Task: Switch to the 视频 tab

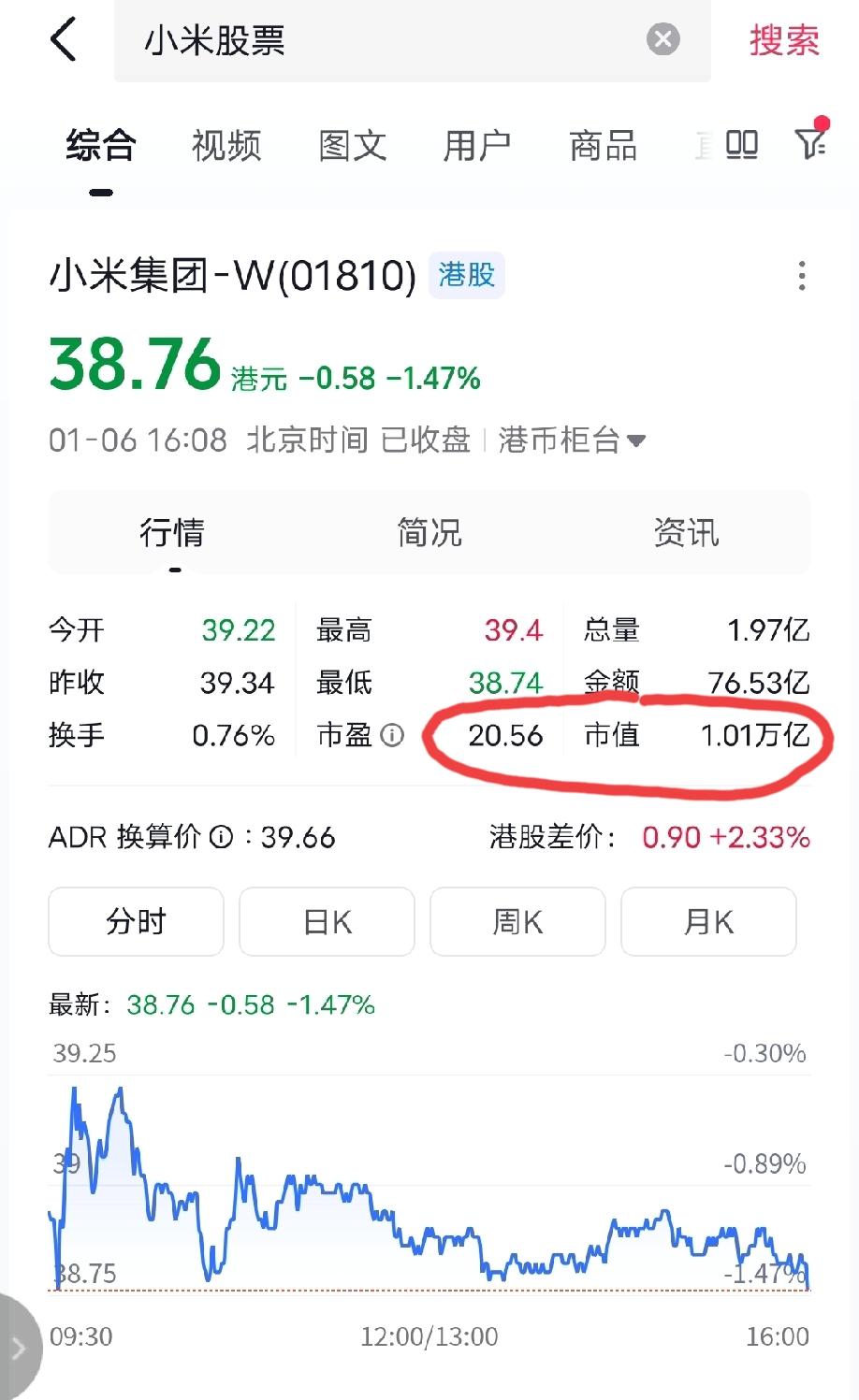Action: [225, 146]
